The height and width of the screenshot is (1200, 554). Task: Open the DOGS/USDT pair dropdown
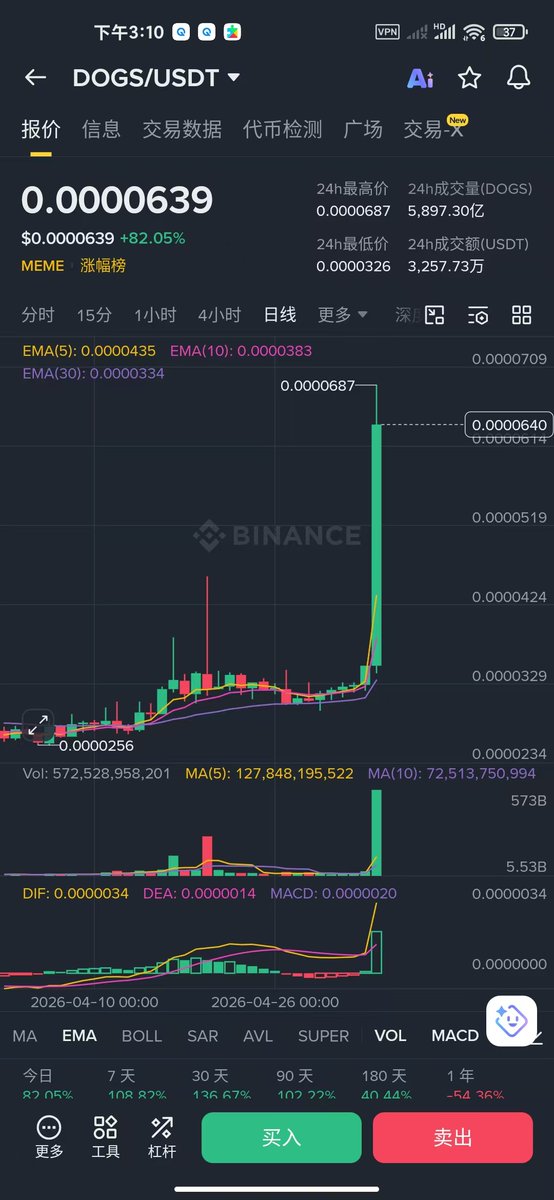click(x=157, y=78)
